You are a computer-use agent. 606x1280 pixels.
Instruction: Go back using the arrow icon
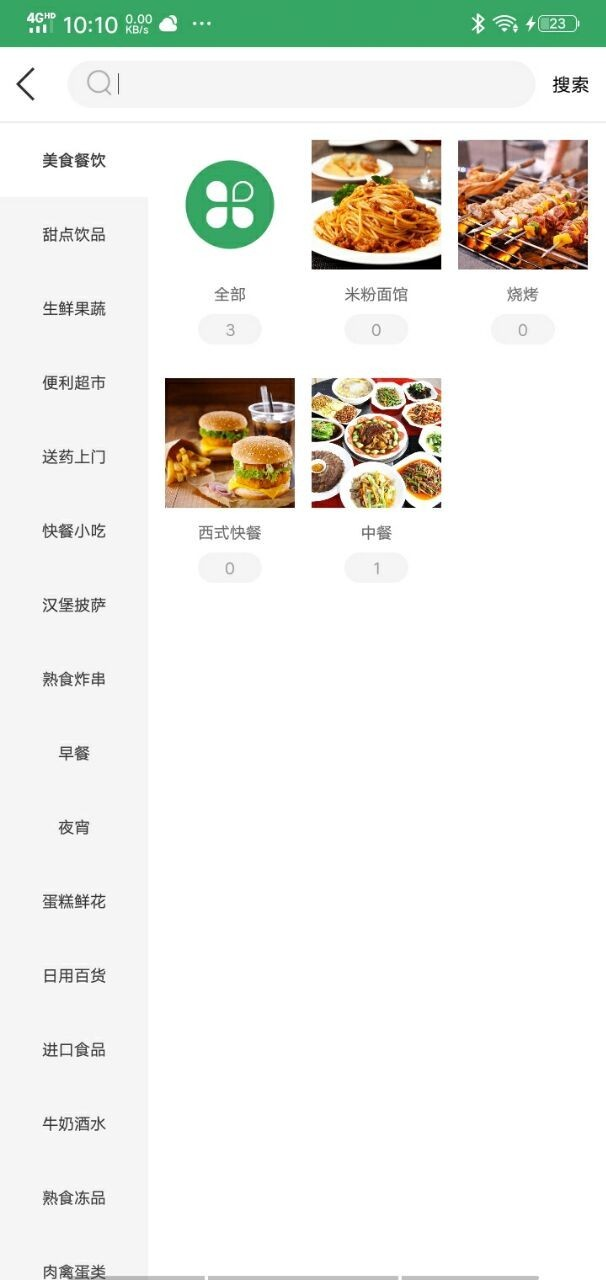click(x=27, y=85)
